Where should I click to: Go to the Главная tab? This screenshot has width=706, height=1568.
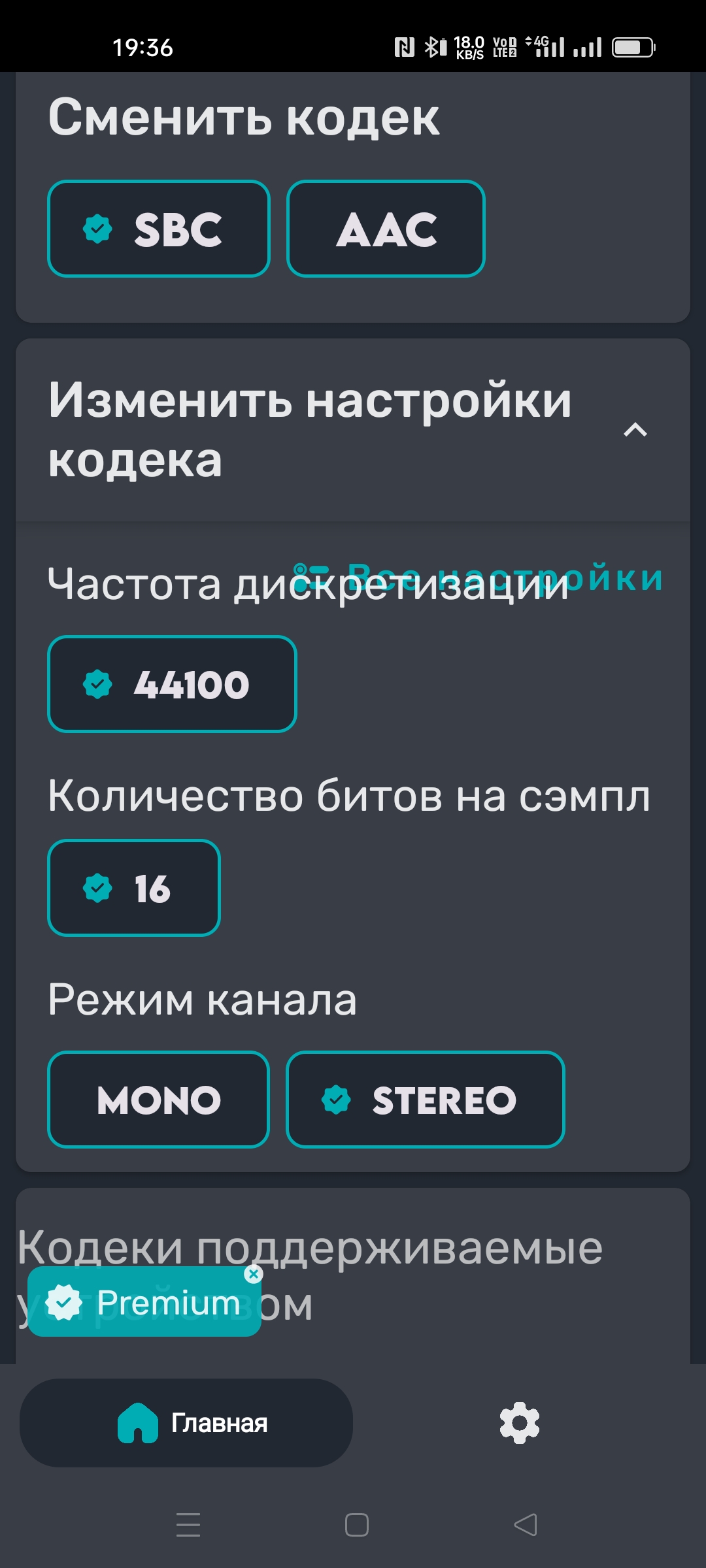[x=186, y=1423]
